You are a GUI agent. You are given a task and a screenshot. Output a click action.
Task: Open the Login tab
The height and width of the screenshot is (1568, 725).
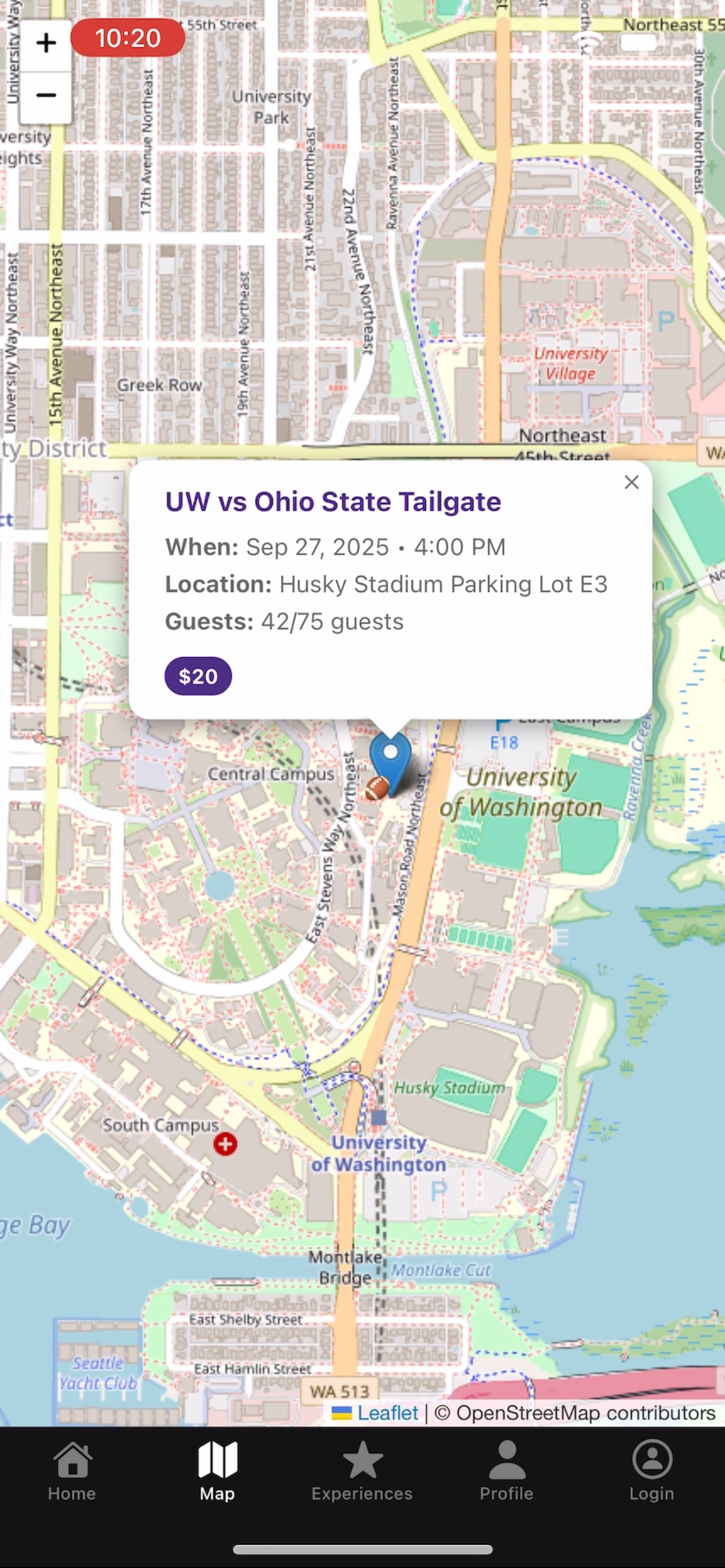click(652, 1470)
